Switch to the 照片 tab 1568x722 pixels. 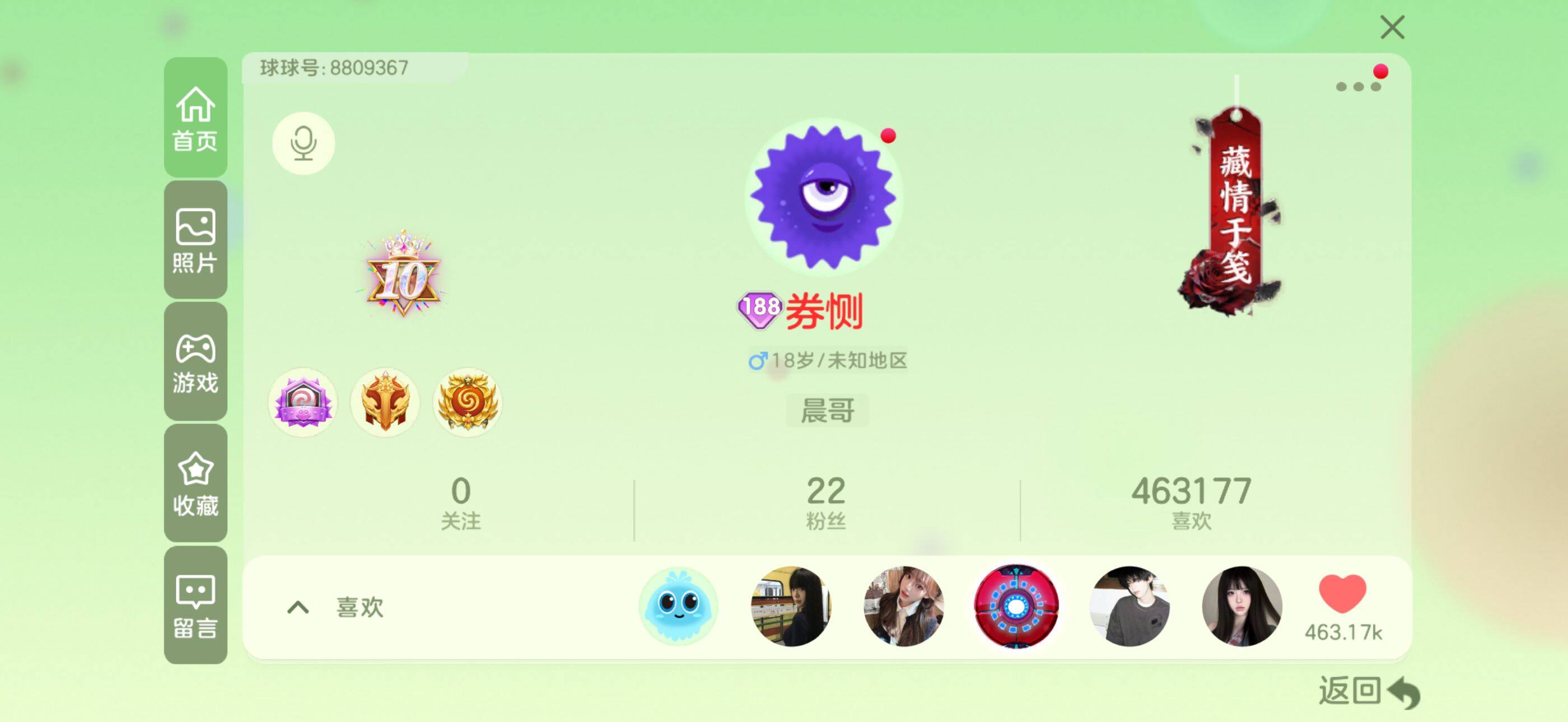[195, 240]
